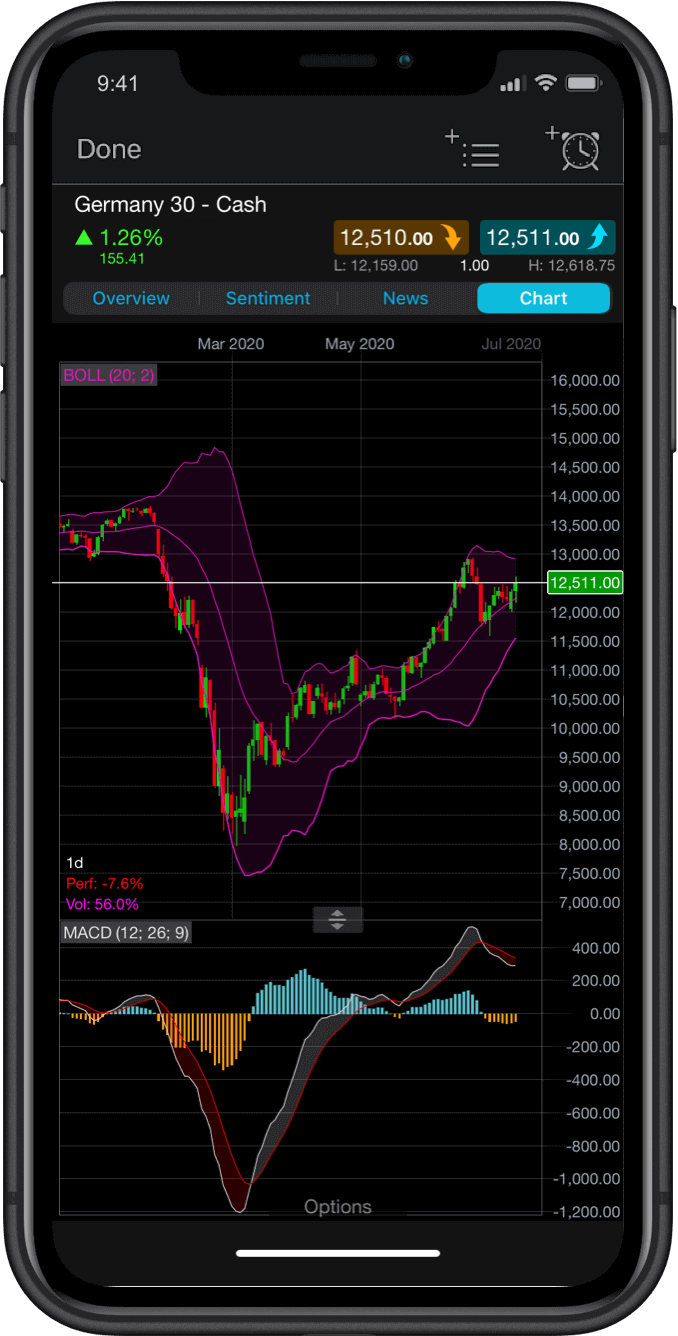Viewport: 678px width, 1336px height.
Task: Create a price alert with the alarm clock icon
Action: (573, 149)
